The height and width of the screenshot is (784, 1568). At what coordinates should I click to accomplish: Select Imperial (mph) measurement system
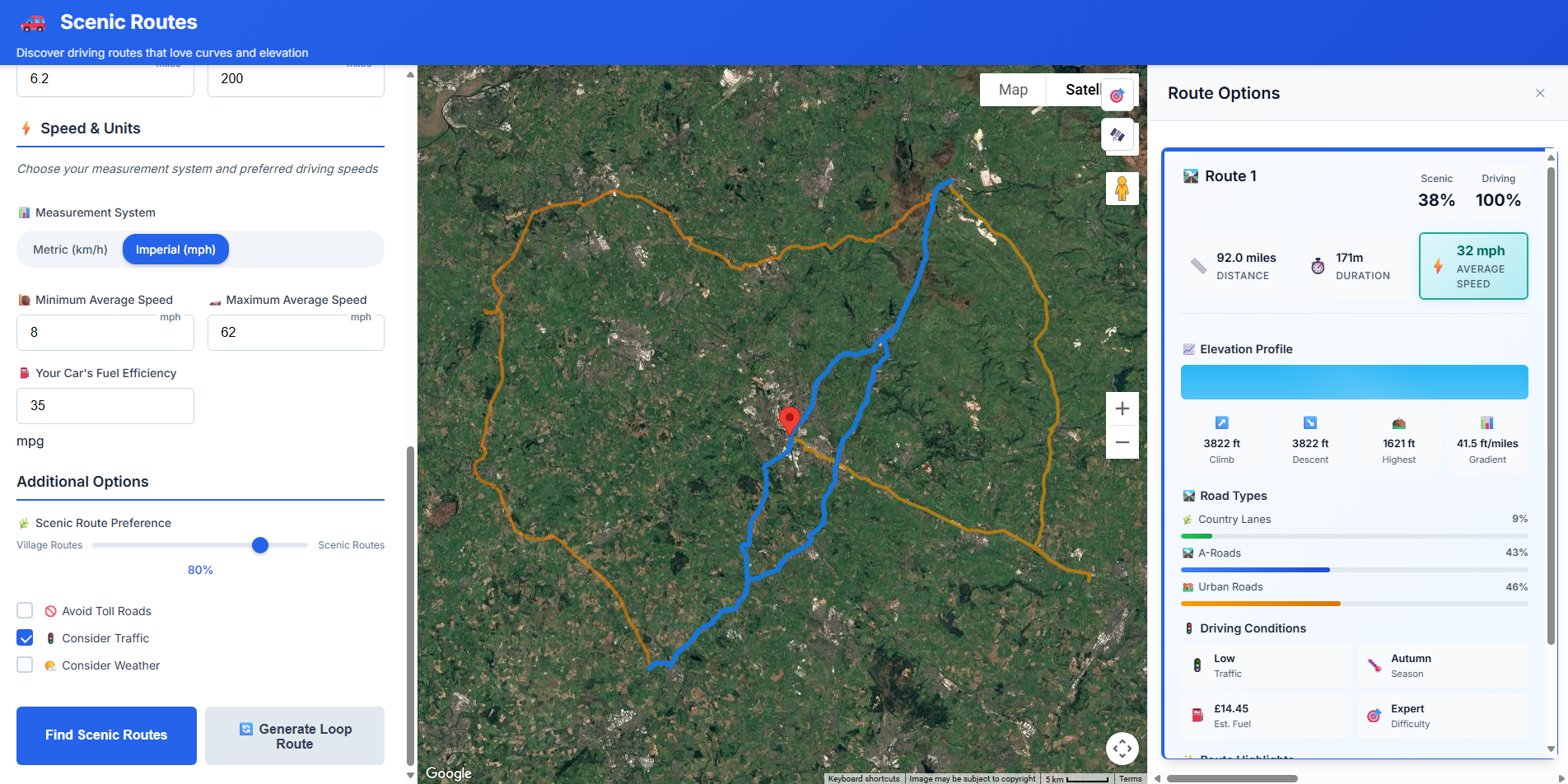pyautogui.click(x=175, y=250)
